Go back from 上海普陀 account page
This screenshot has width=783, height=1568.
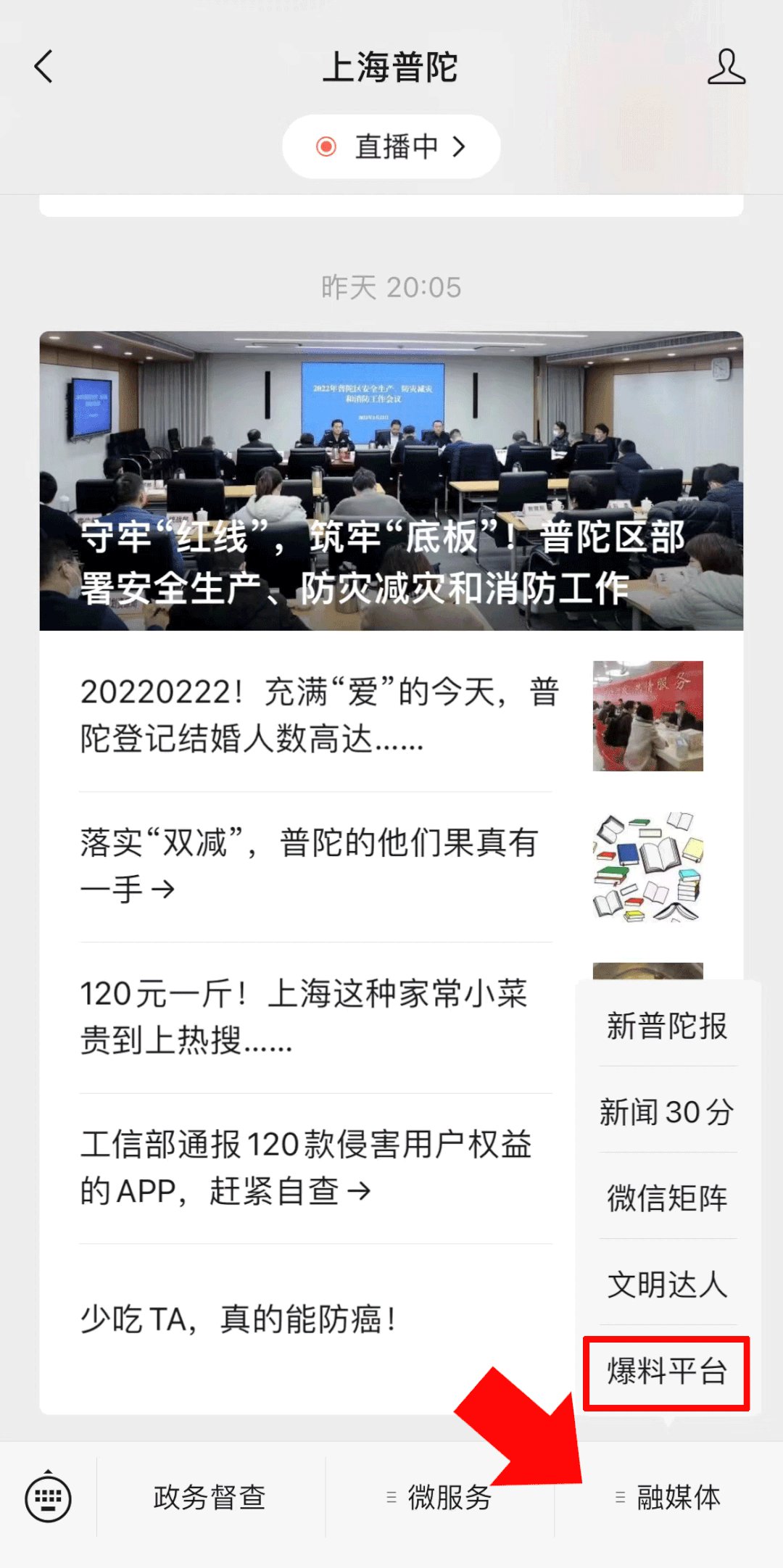[x=44, y=67]
